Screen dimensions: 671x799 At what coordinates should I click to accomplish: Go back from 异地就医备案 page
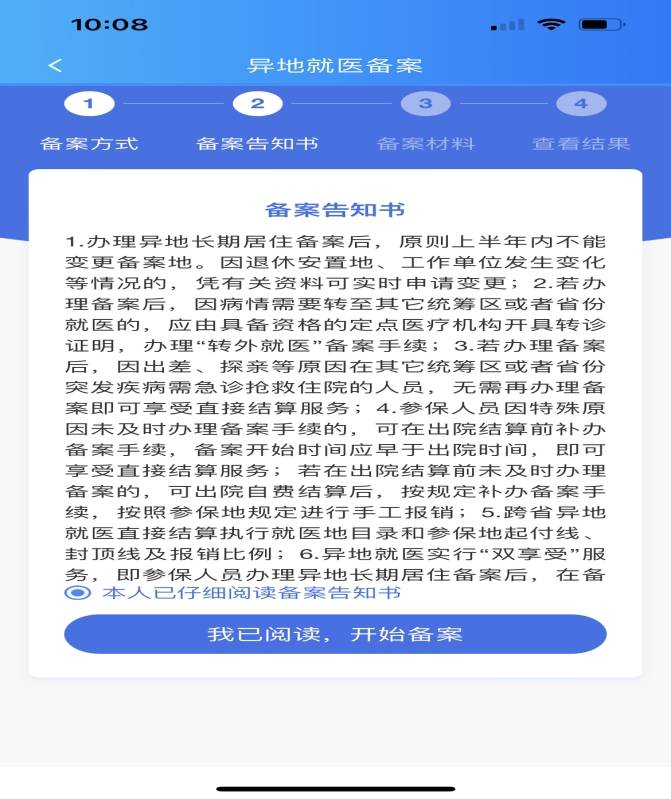pyautogui.click(x=55, y=66)
